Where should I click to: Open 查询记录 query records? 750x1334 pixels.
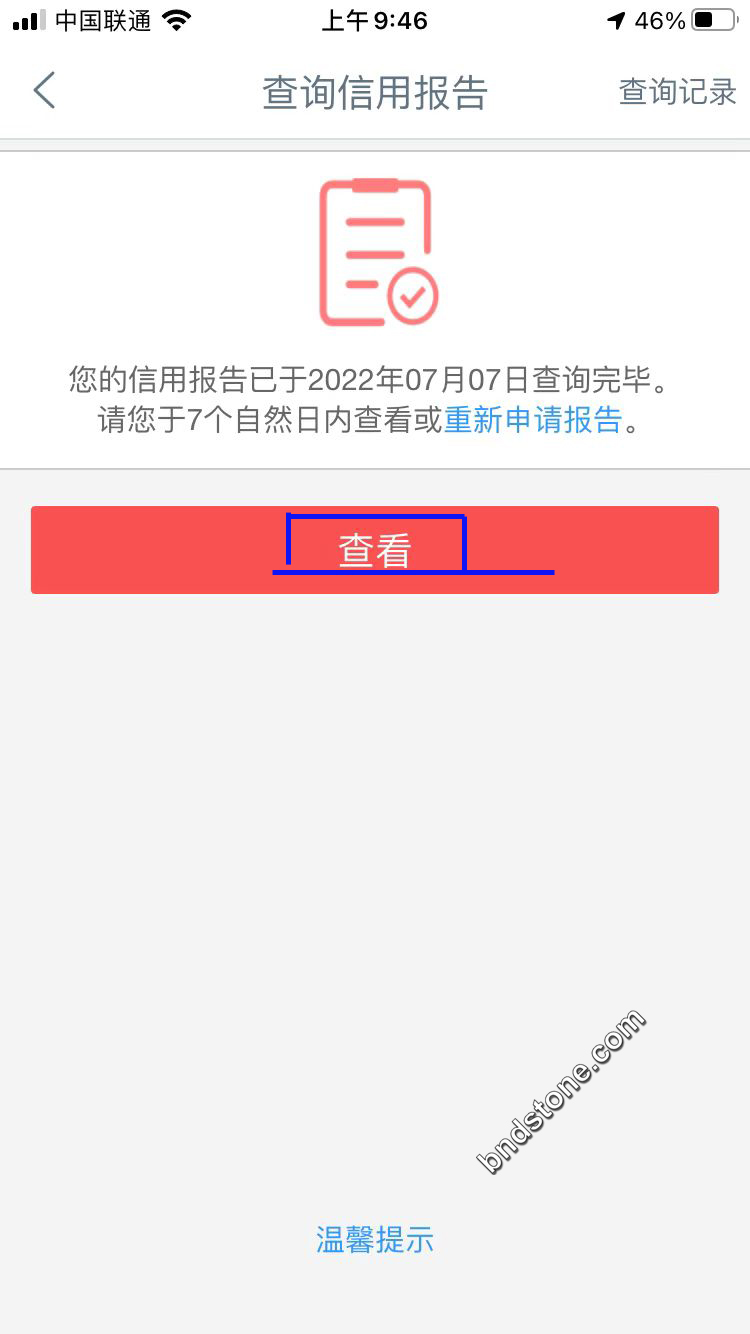point(677,92)
